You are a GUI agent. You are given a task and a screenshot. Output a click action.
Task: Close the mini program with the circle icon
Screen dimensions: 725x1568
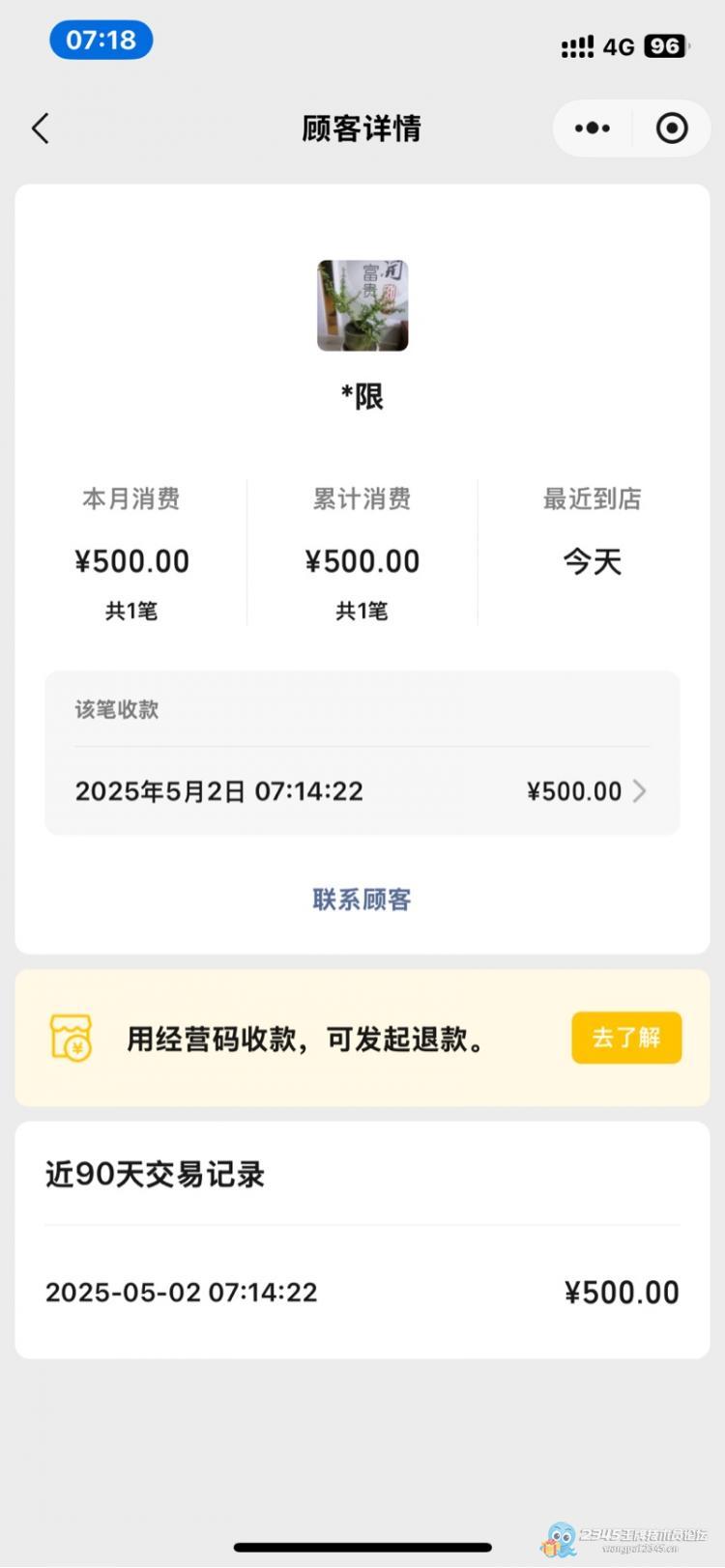(672, 128)
